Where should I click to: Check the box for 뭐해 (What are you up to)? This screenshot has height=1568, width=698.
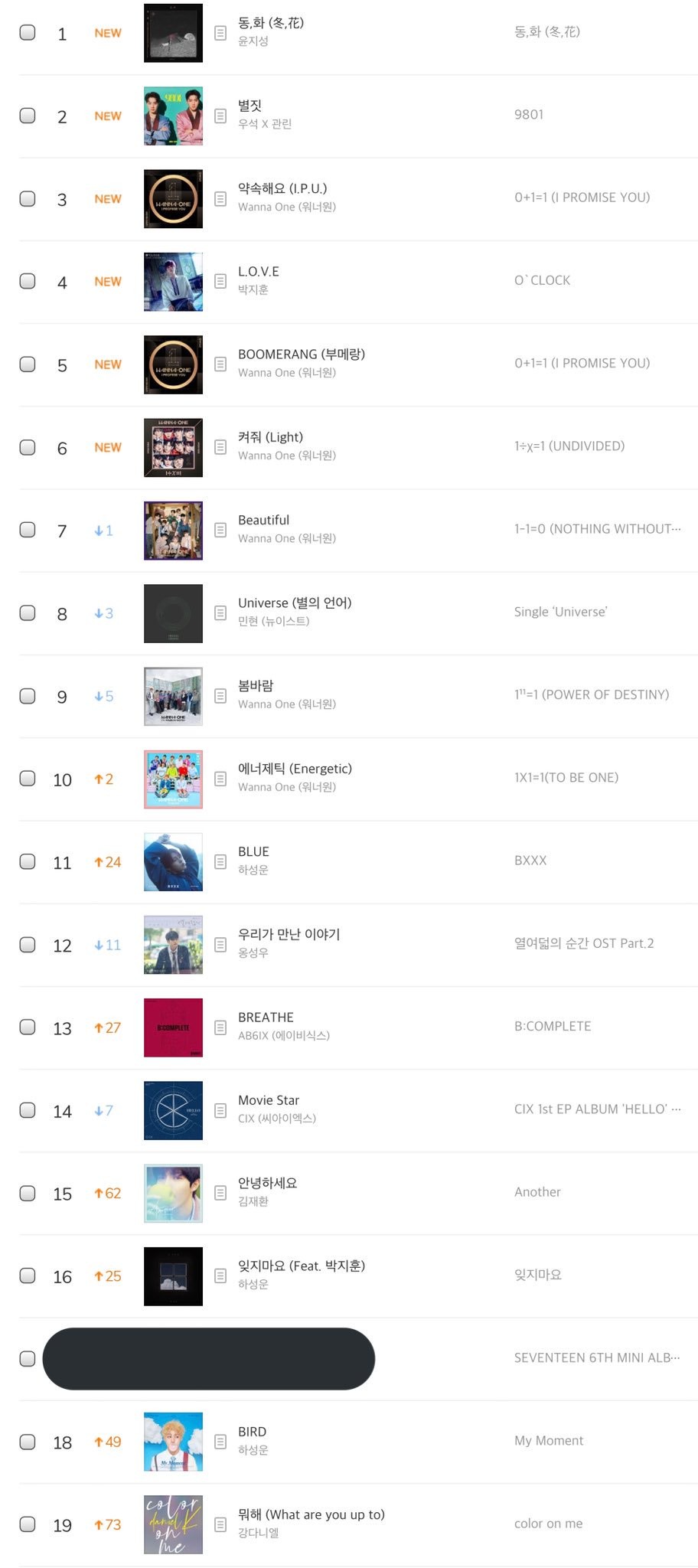(28, 1524)
